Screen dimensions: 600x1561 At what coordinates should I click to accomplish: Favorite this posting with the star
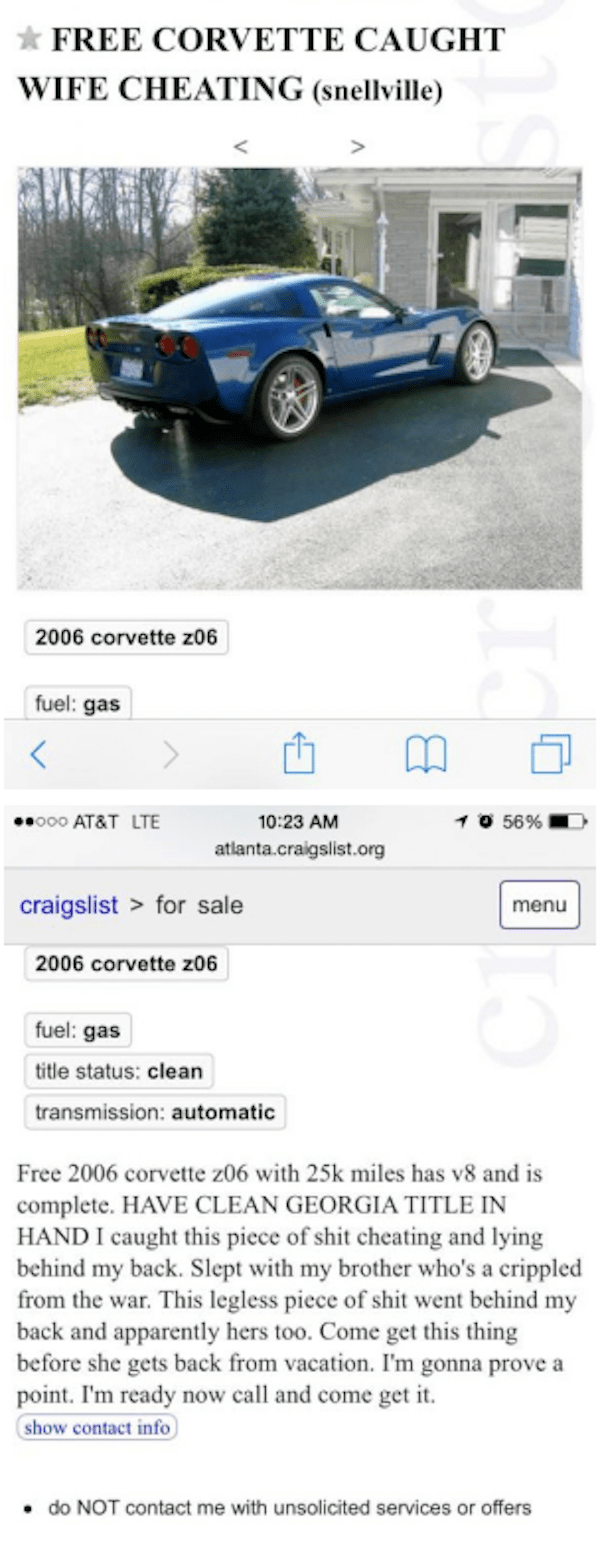click(x=30, y=41)
